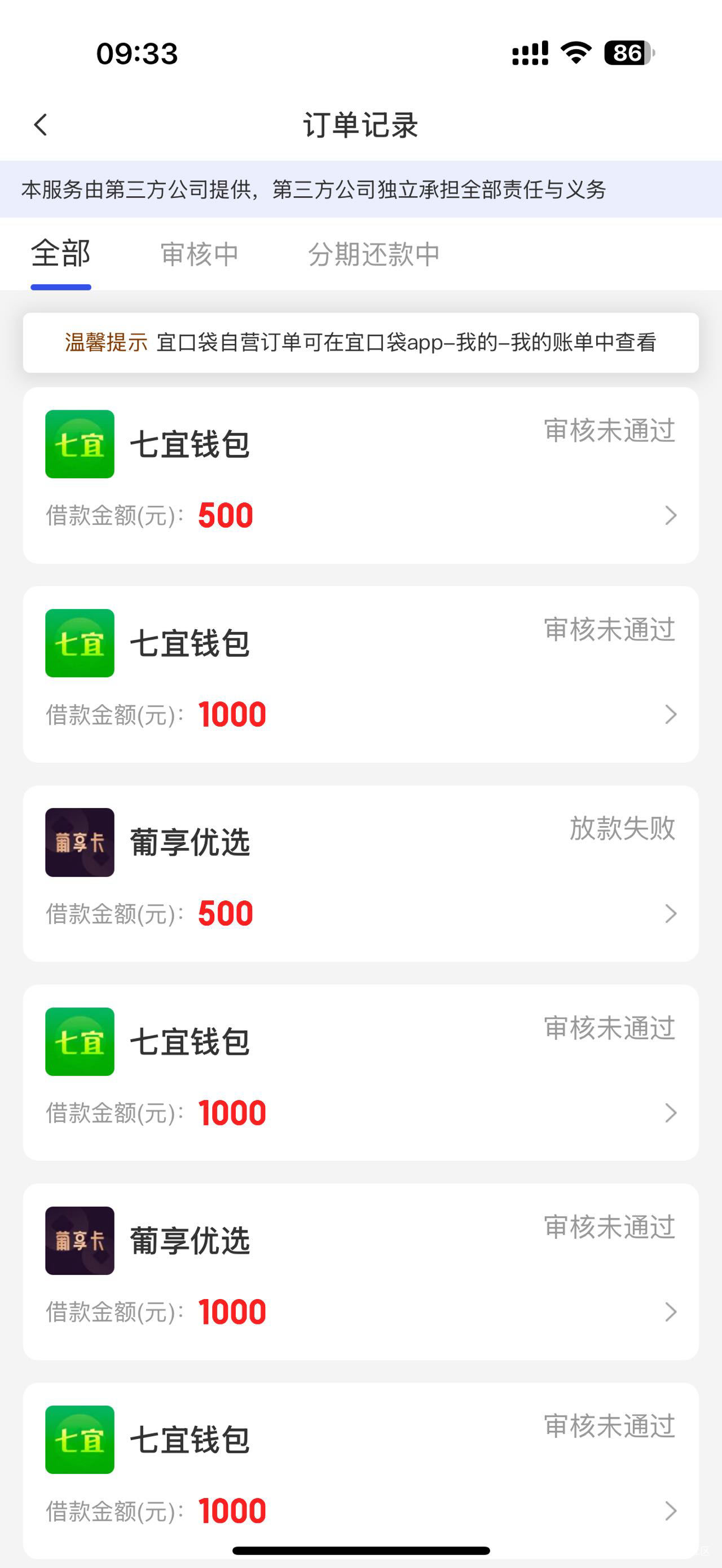Viewport: 722px width, 1568px height.
Task: Show the 分期还款中 orders tab
Action: pos(374,254)
